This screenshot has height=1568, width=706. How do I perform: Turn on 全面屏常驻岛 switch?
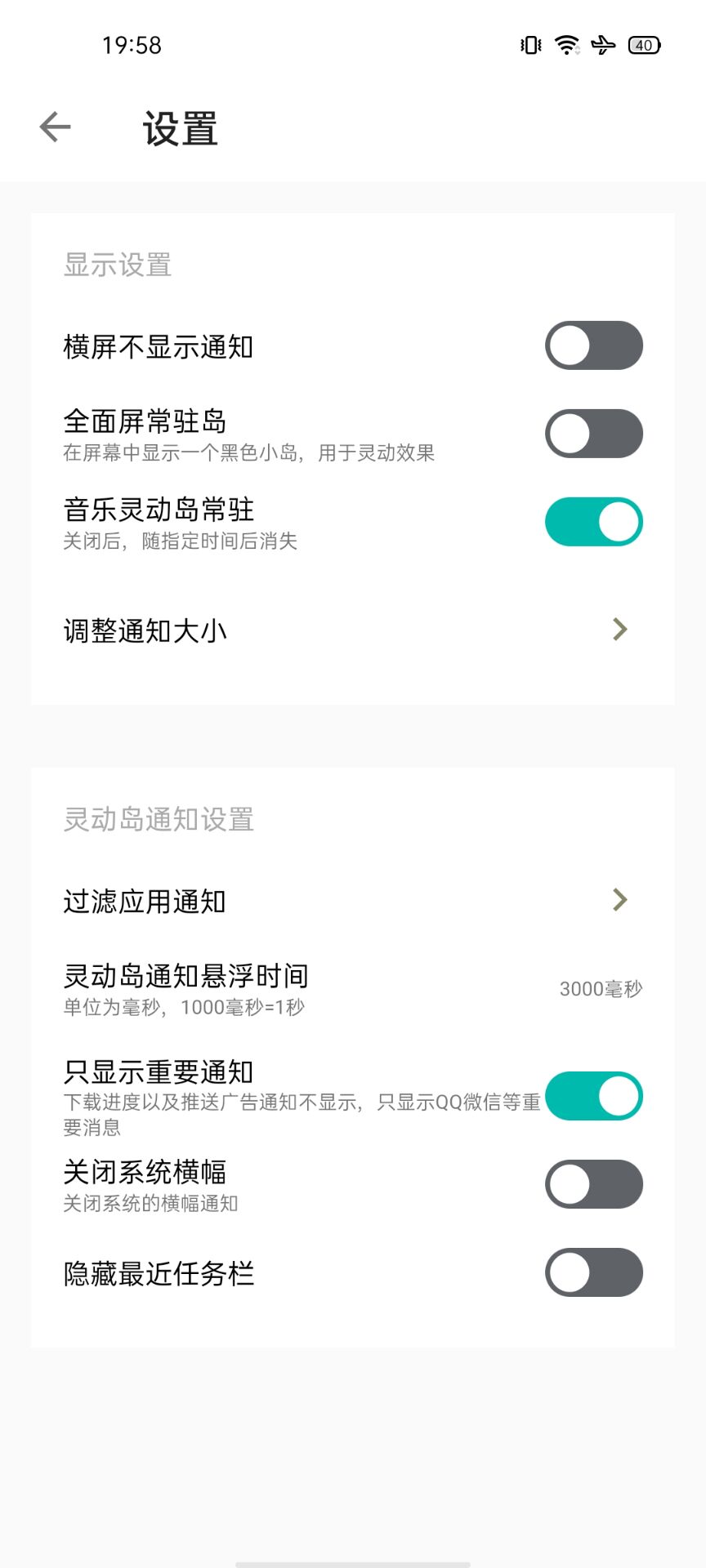pyautogui.click(x=594, y=434)
